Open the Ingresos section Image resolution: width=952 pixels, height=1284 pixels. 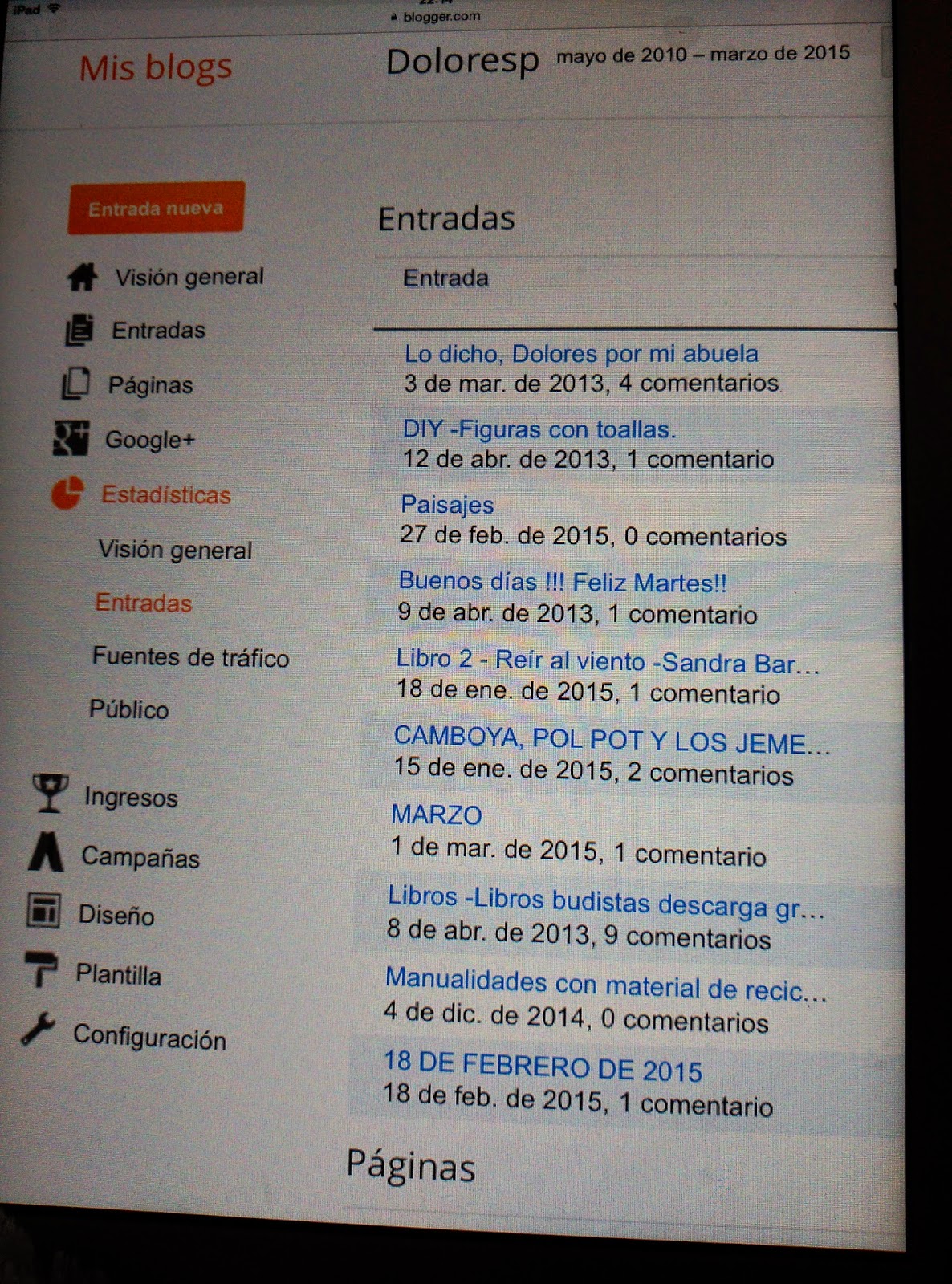click(x=131, y=797)
